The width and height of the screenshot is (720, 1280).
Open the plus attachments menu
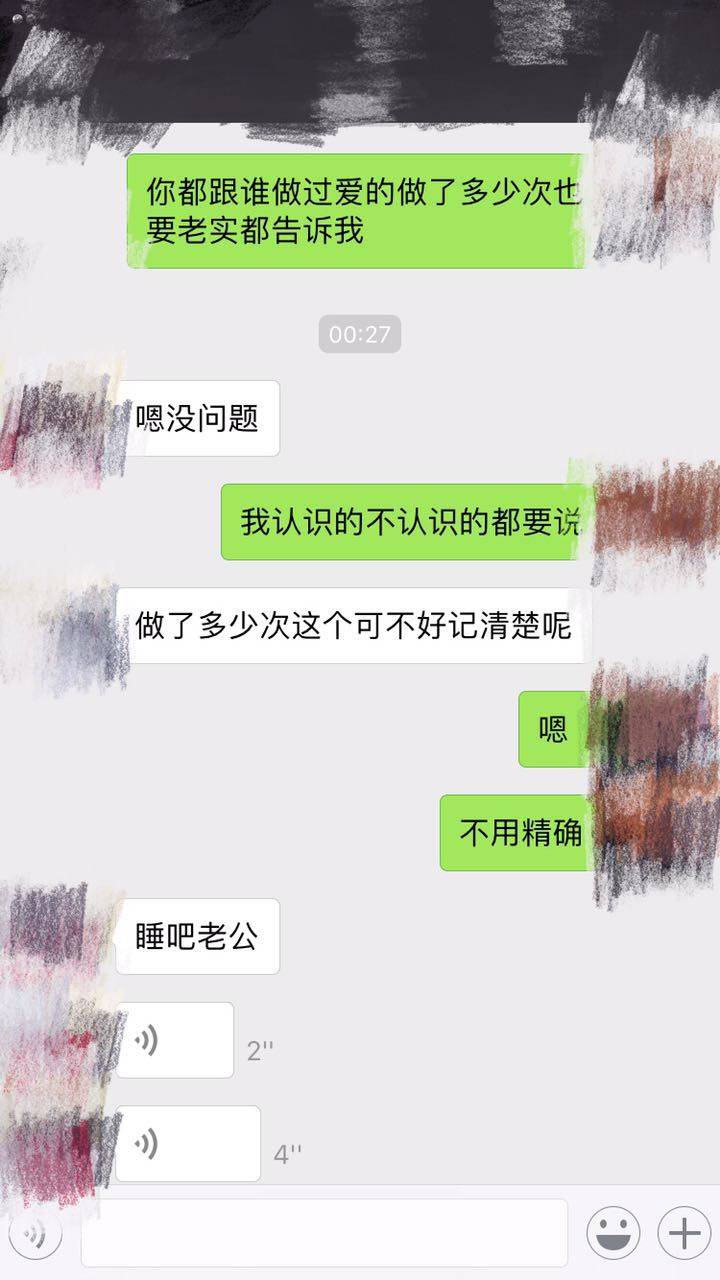[684, 1233]
